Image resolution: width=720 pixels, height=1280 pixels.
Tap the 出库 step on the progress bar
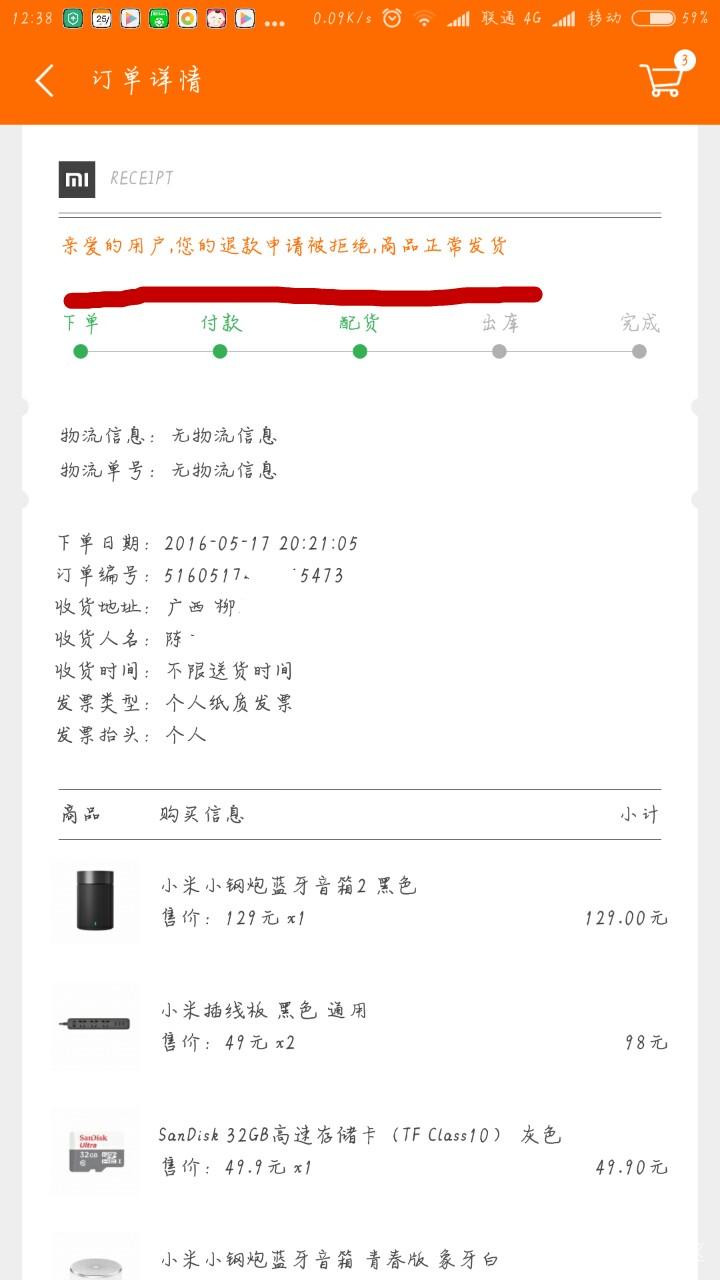(x=500, y=351)
